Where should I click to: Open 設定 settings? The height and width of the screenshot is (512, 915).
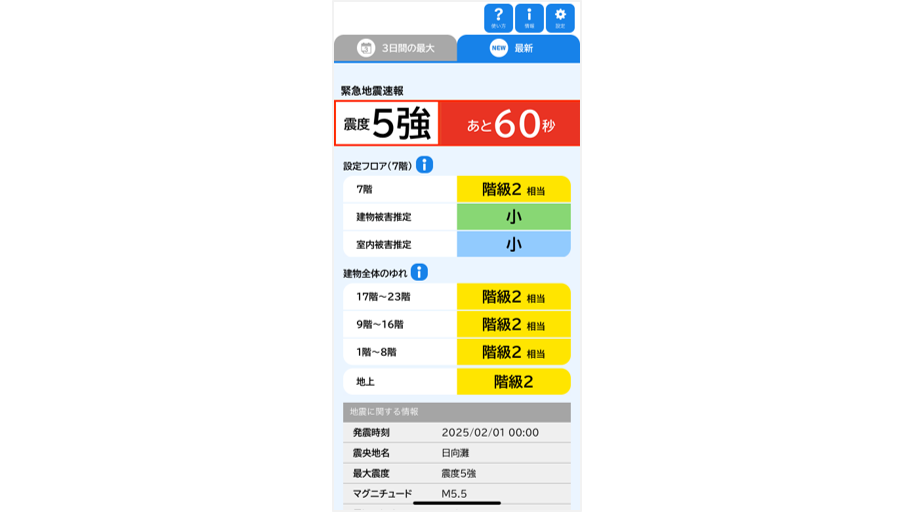(x=560, y=18)
